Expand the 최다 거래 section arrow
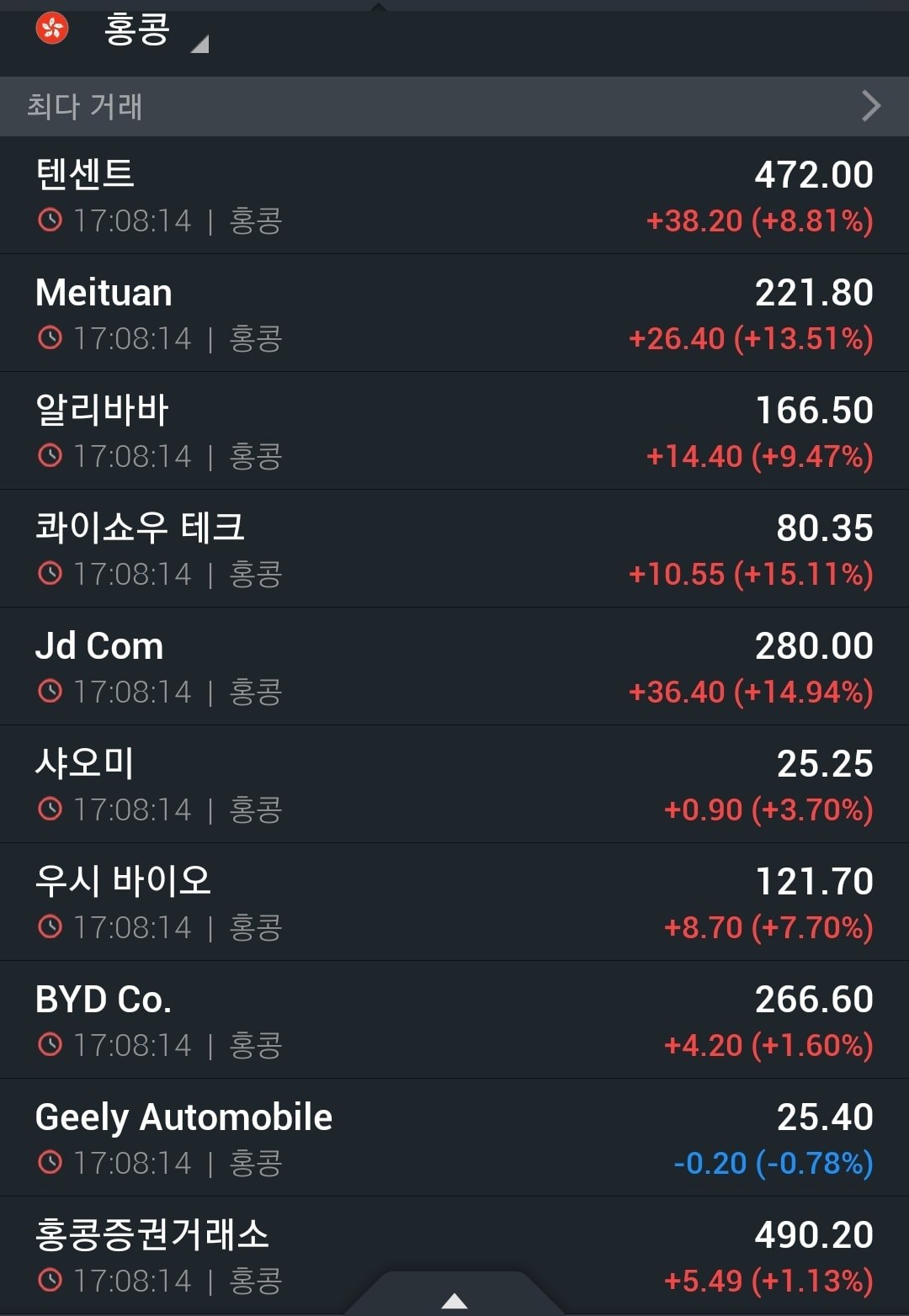The height and width of the screenshot is (1316, 909). (x=871, y=106)
